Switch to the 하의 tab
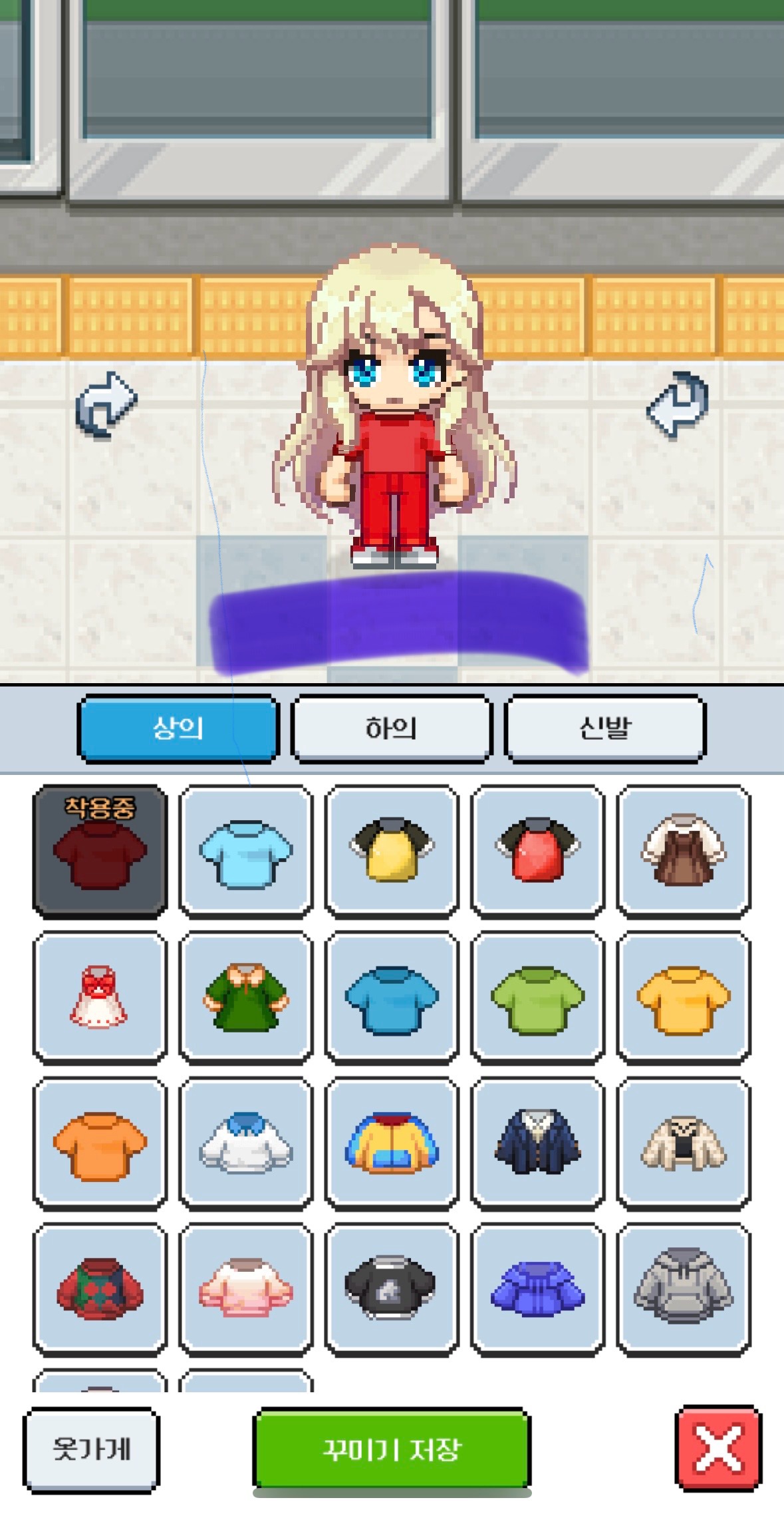This screenshot has width=784, height=1514. point(391,728)
